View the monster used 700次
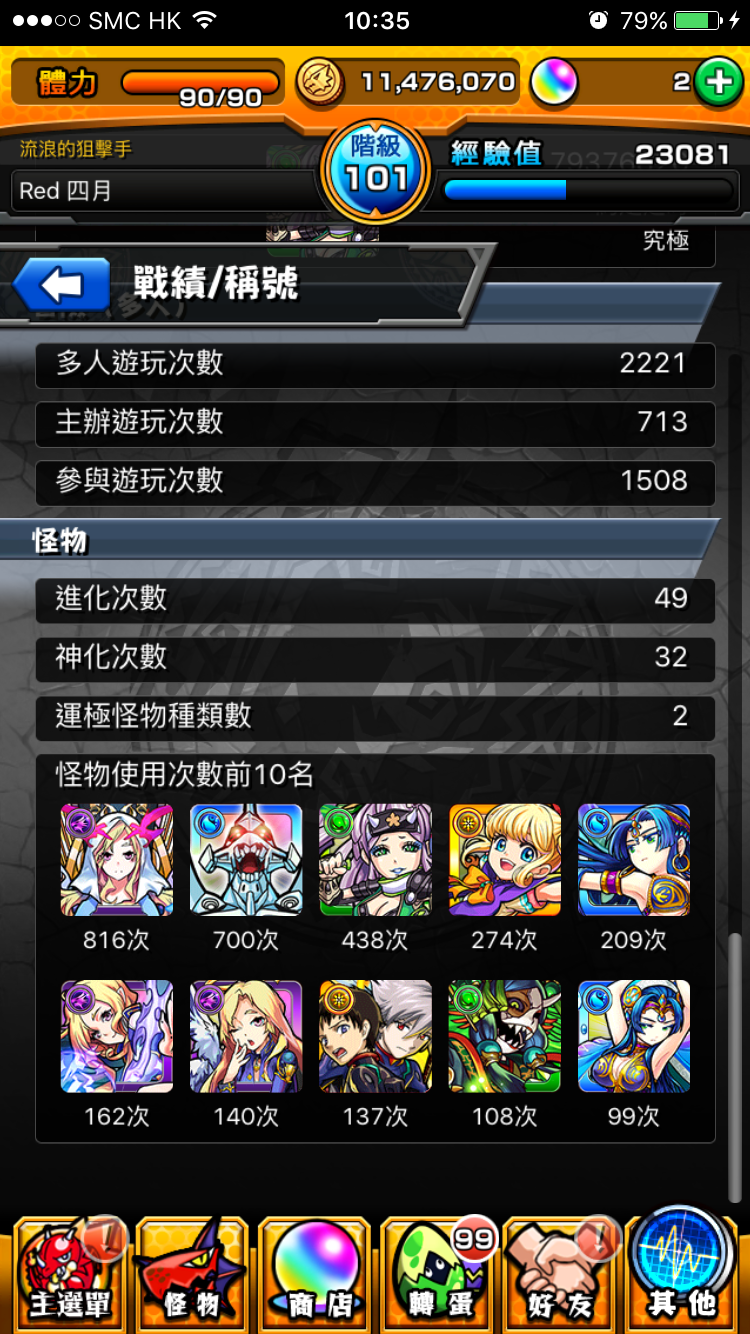Screen dimensions: 750x1334 (x=246, y=859)
